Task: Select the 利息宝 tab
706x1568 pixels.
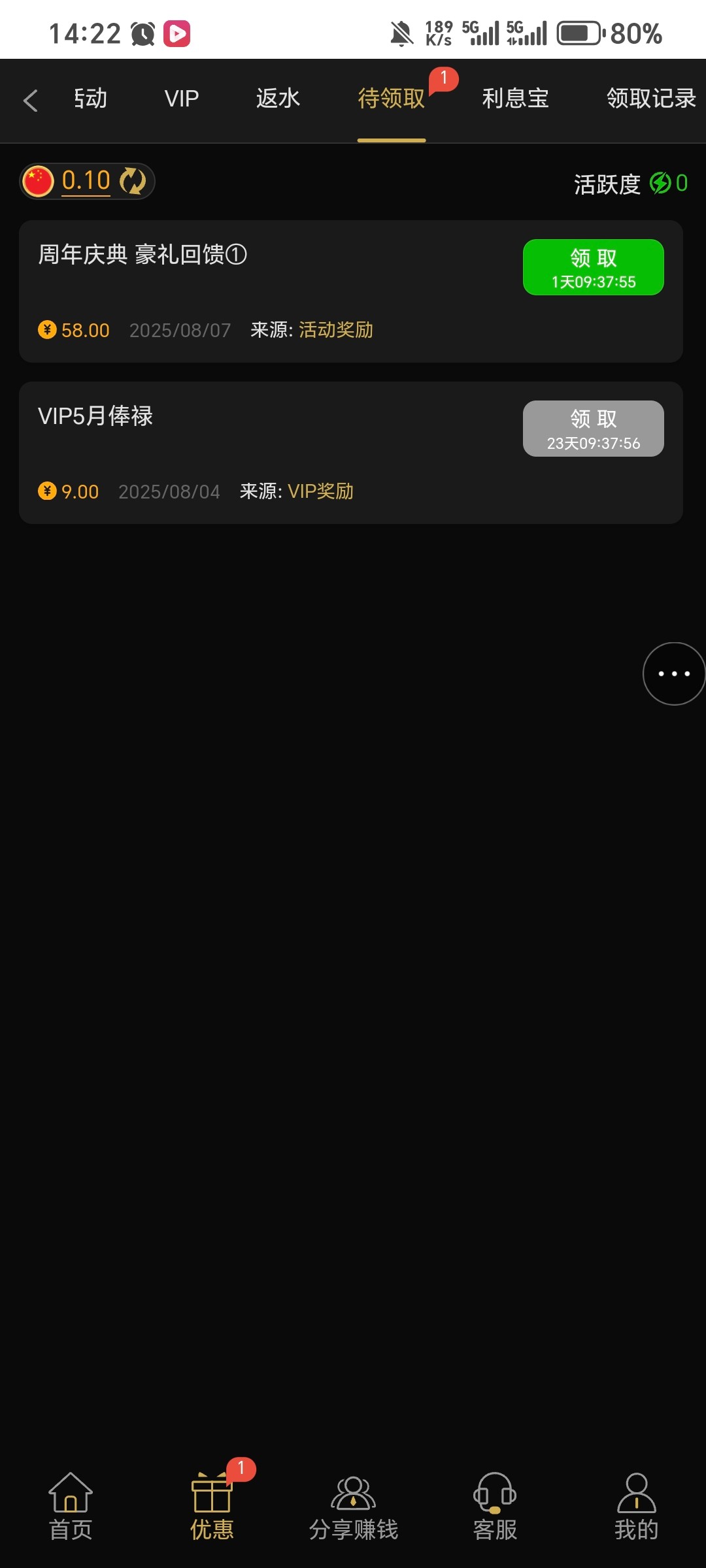Action: pyautogui.click(x=515, y=99)
